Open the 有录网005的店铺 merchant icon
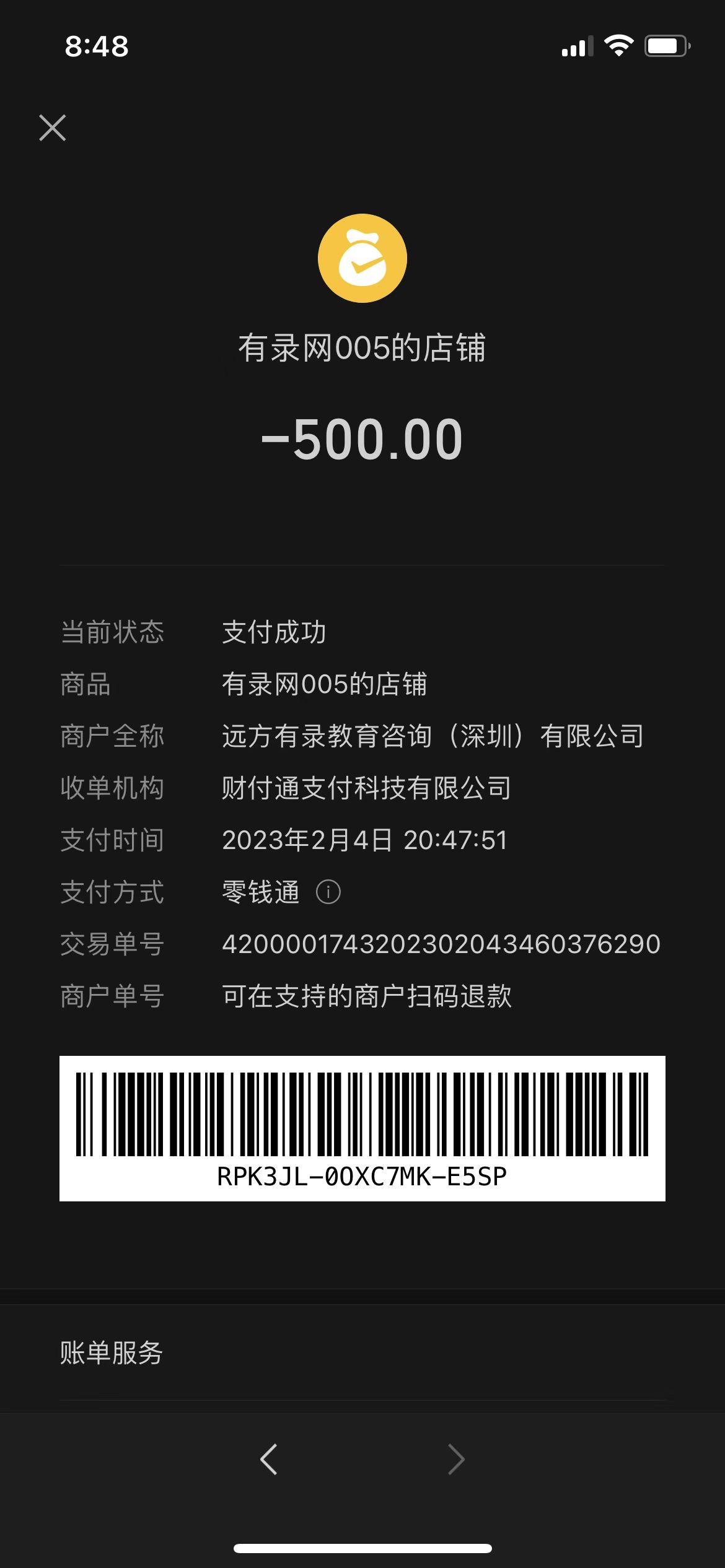725x1568 pixels. [x=362, y=258]
